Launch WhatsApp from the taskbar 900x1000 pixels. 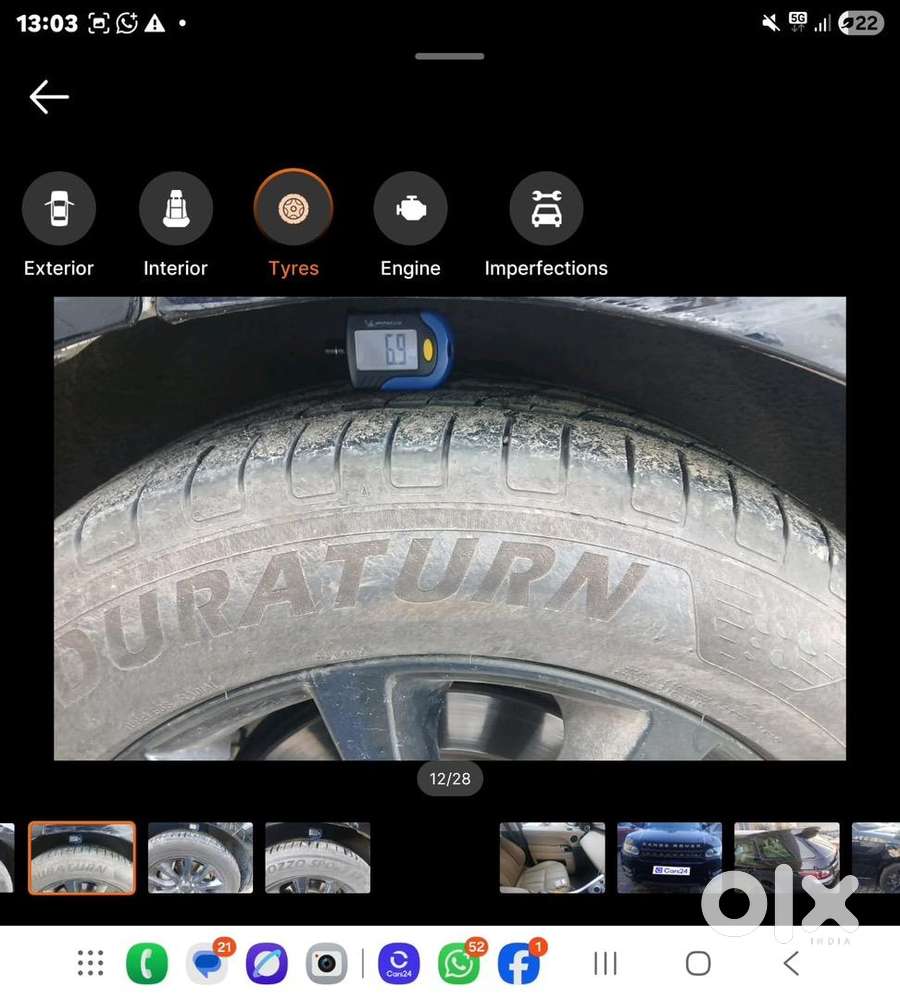click(459, 964)
